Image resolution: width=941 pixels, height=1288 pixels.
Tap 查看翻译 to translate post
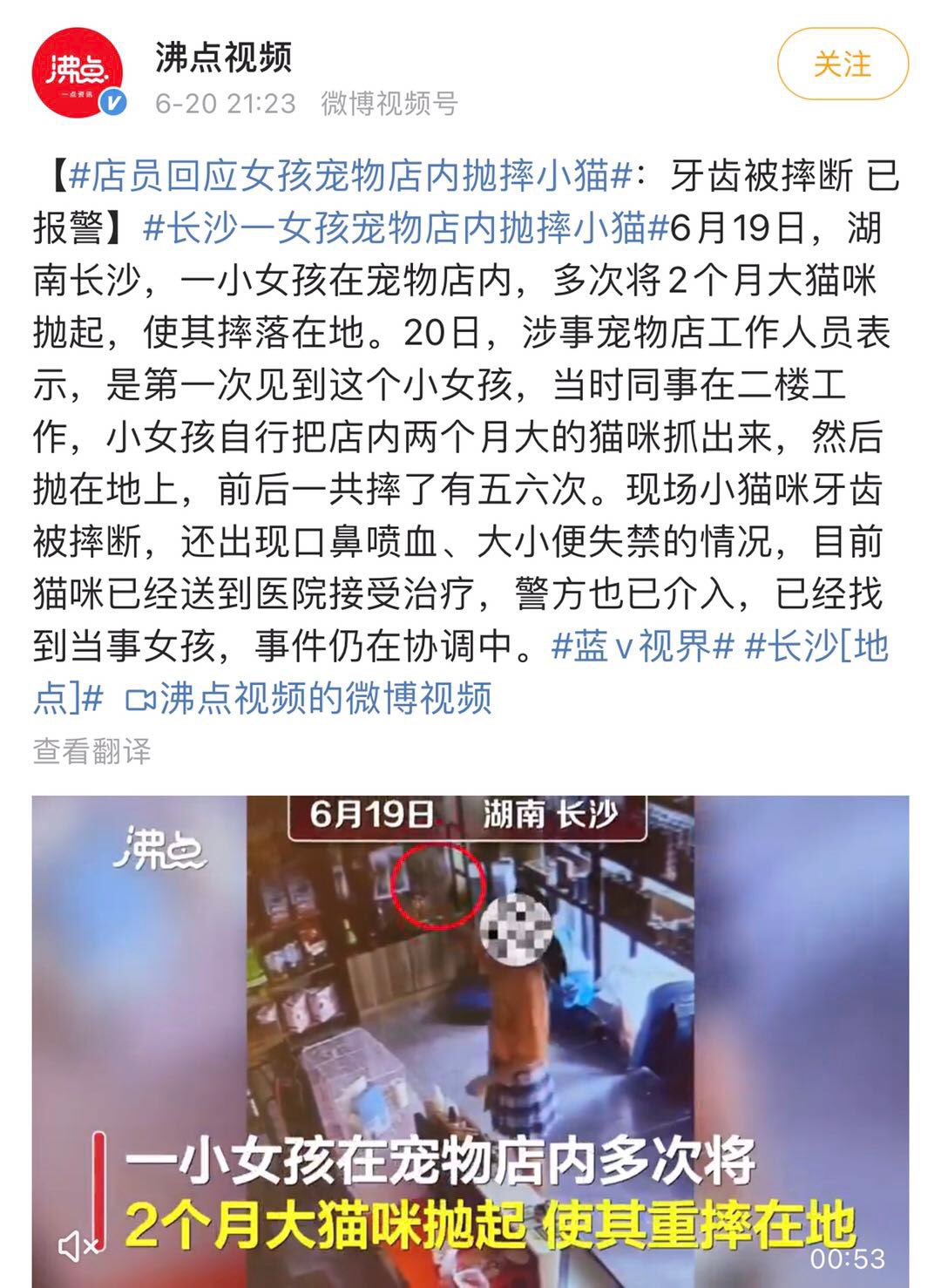92,751
